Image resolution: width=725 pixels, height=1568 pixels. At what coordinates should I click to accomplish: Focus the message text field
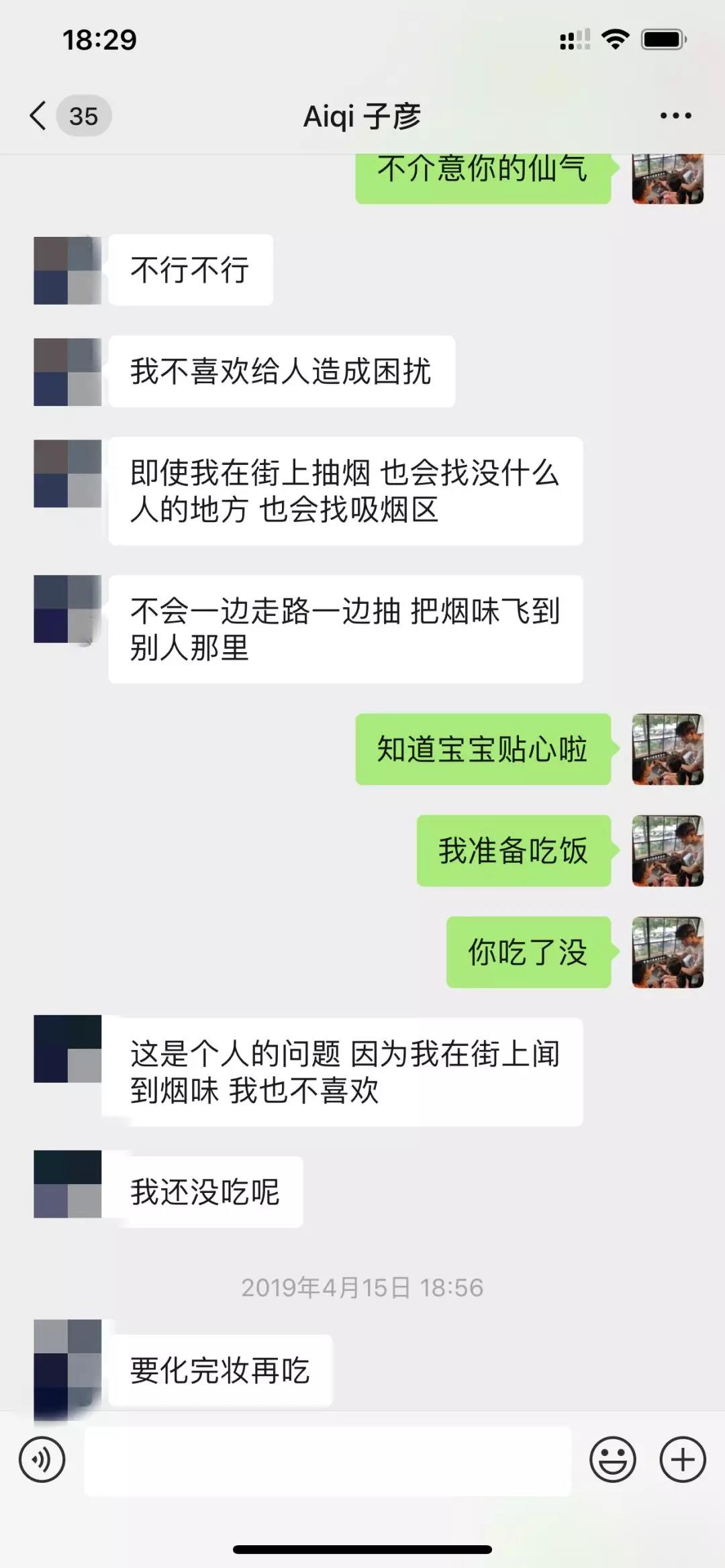[328, 1460]
